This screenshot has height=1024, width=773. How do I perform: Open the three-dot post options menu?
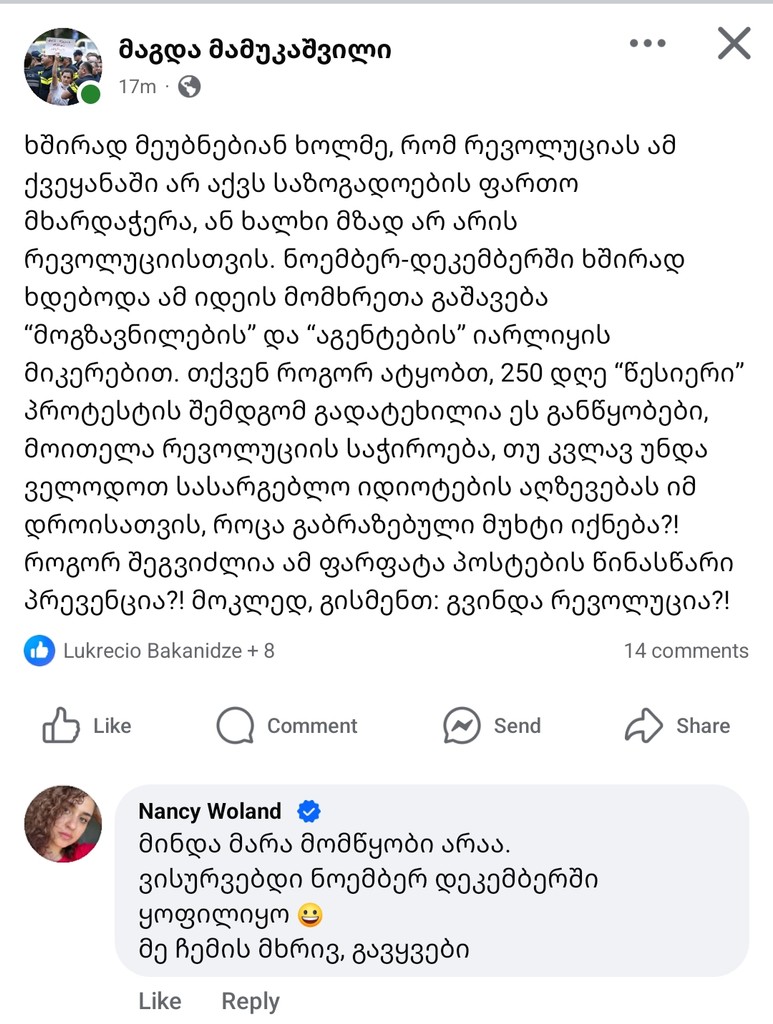coord(648,44)
